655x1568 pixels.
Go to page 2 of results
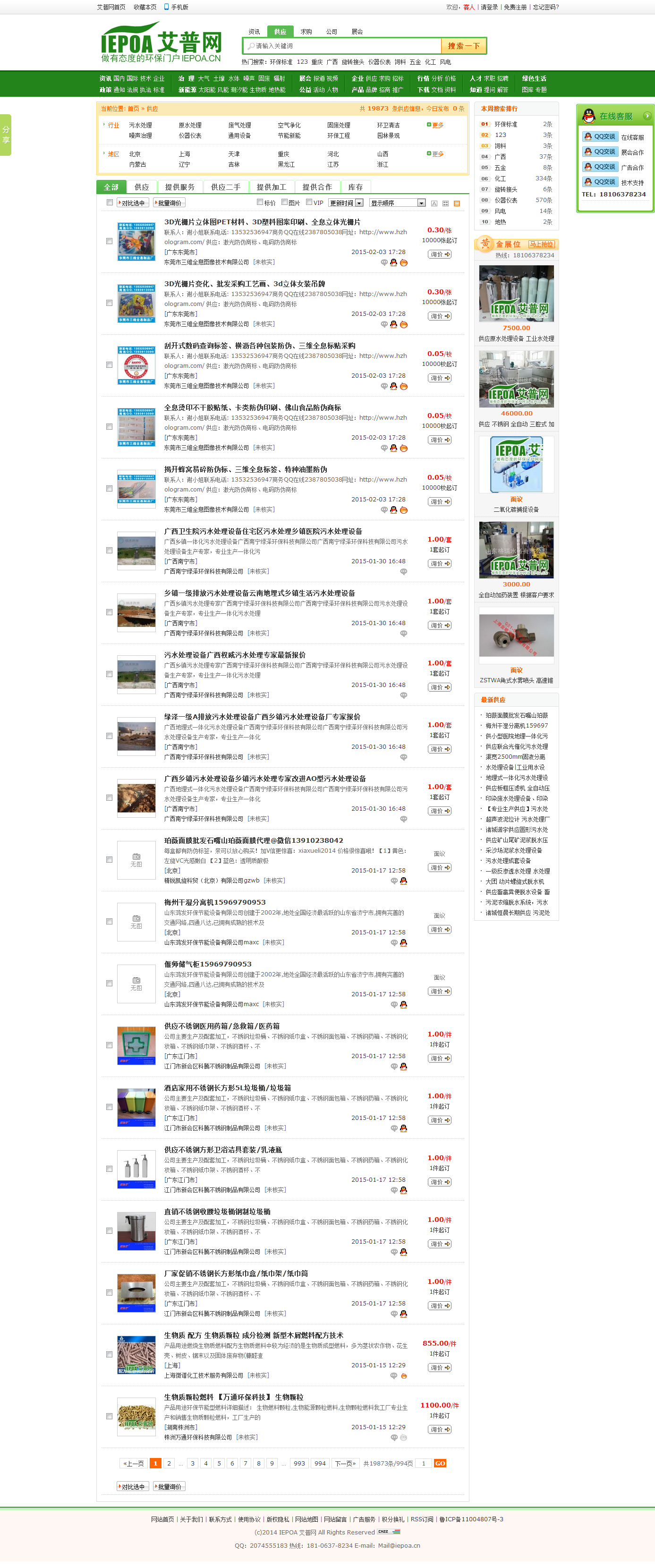coord(169,1463)
